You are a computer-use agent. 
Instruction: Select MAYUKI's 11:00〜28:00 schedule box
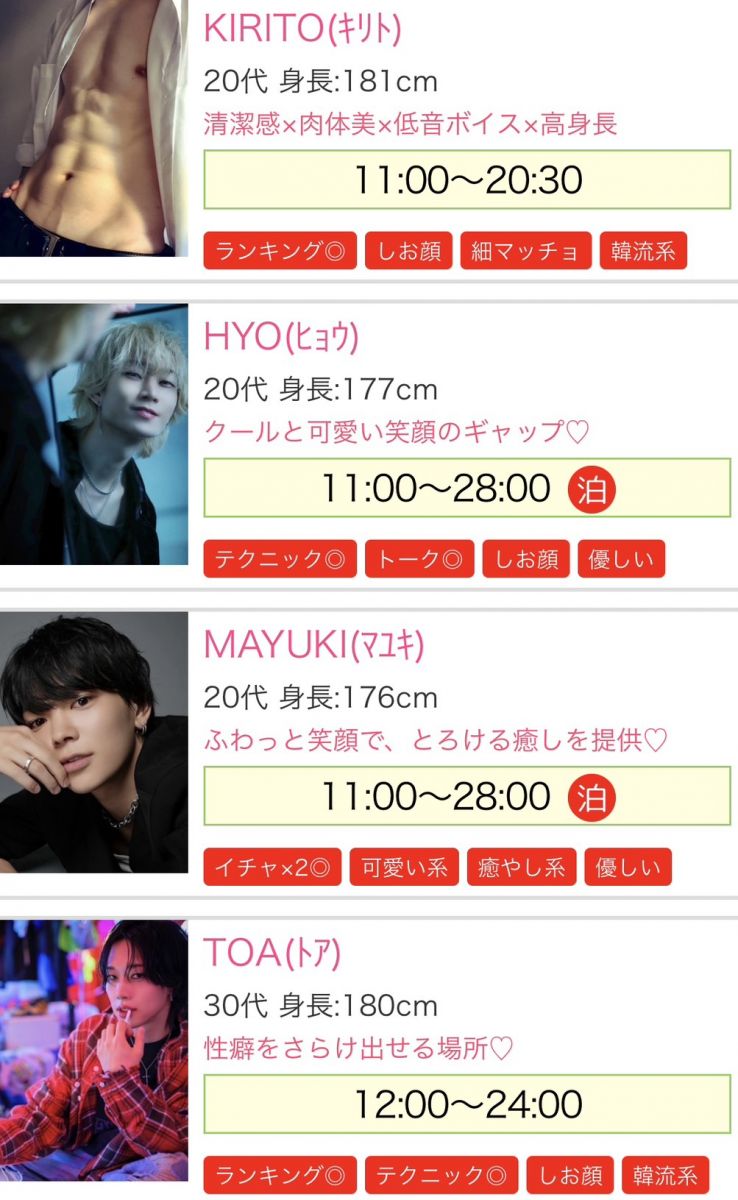tap(467, 796)
